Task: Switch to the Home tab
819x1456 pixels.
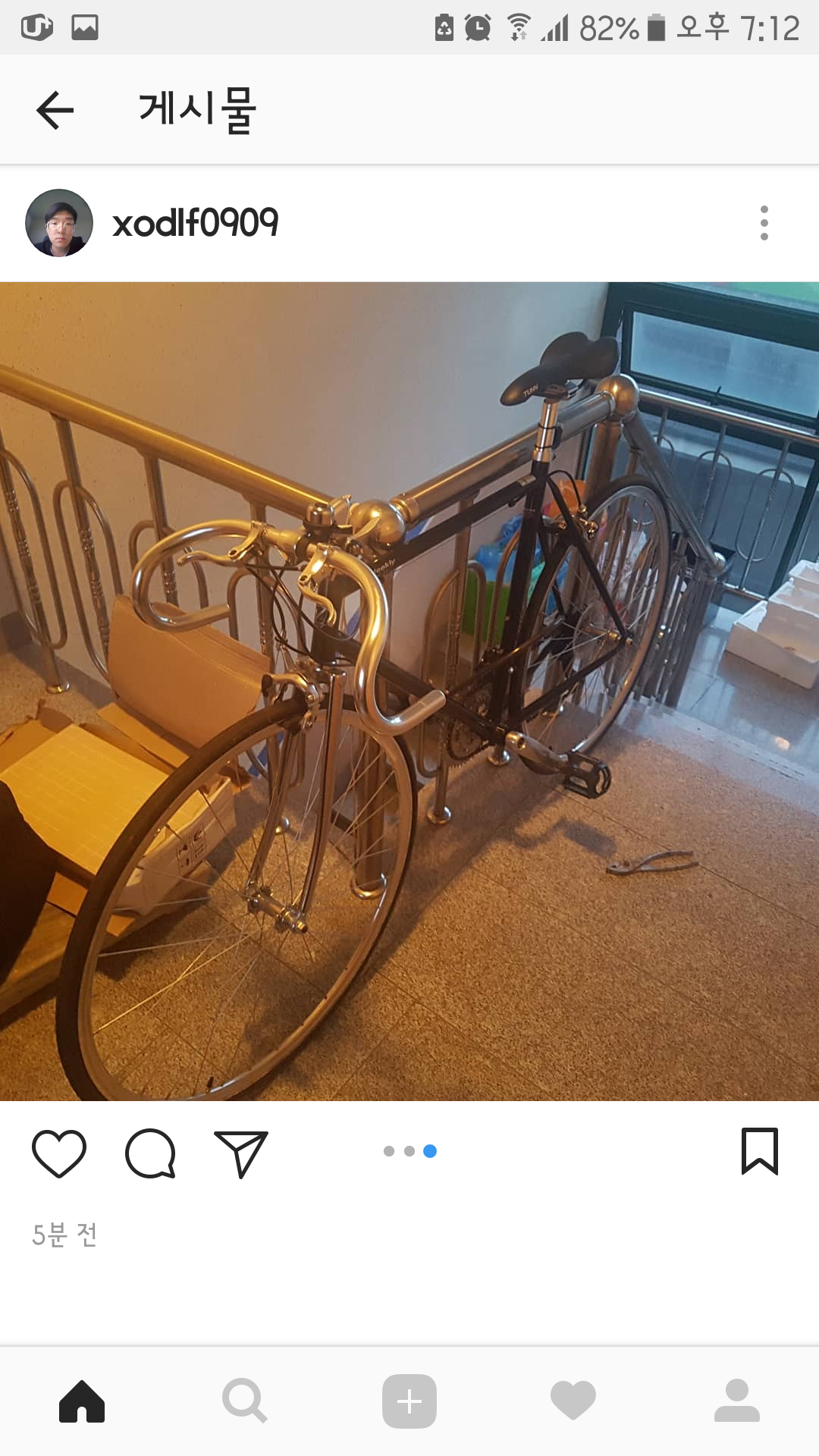Action: [82, 1401]
